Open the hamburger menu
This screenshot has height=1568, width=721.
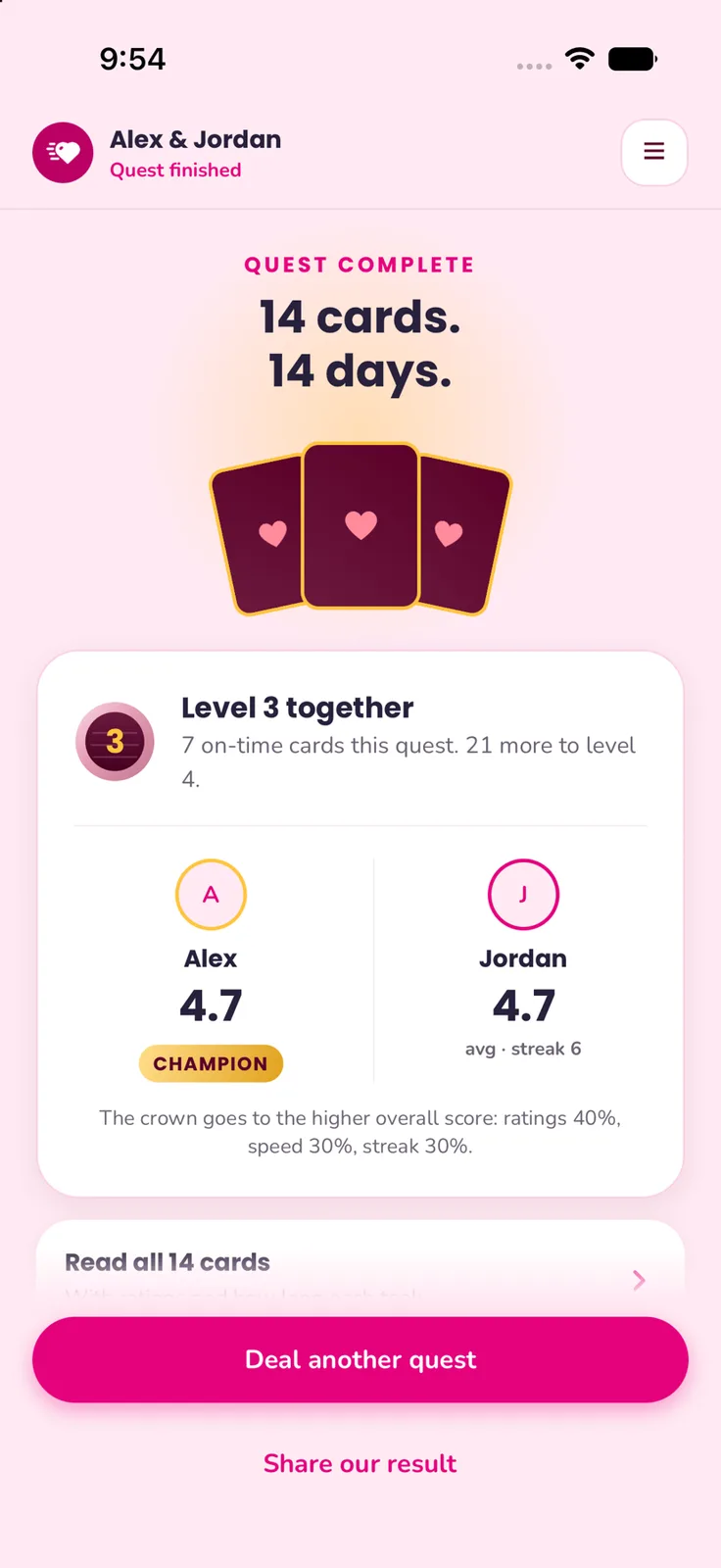coord(654,152)
